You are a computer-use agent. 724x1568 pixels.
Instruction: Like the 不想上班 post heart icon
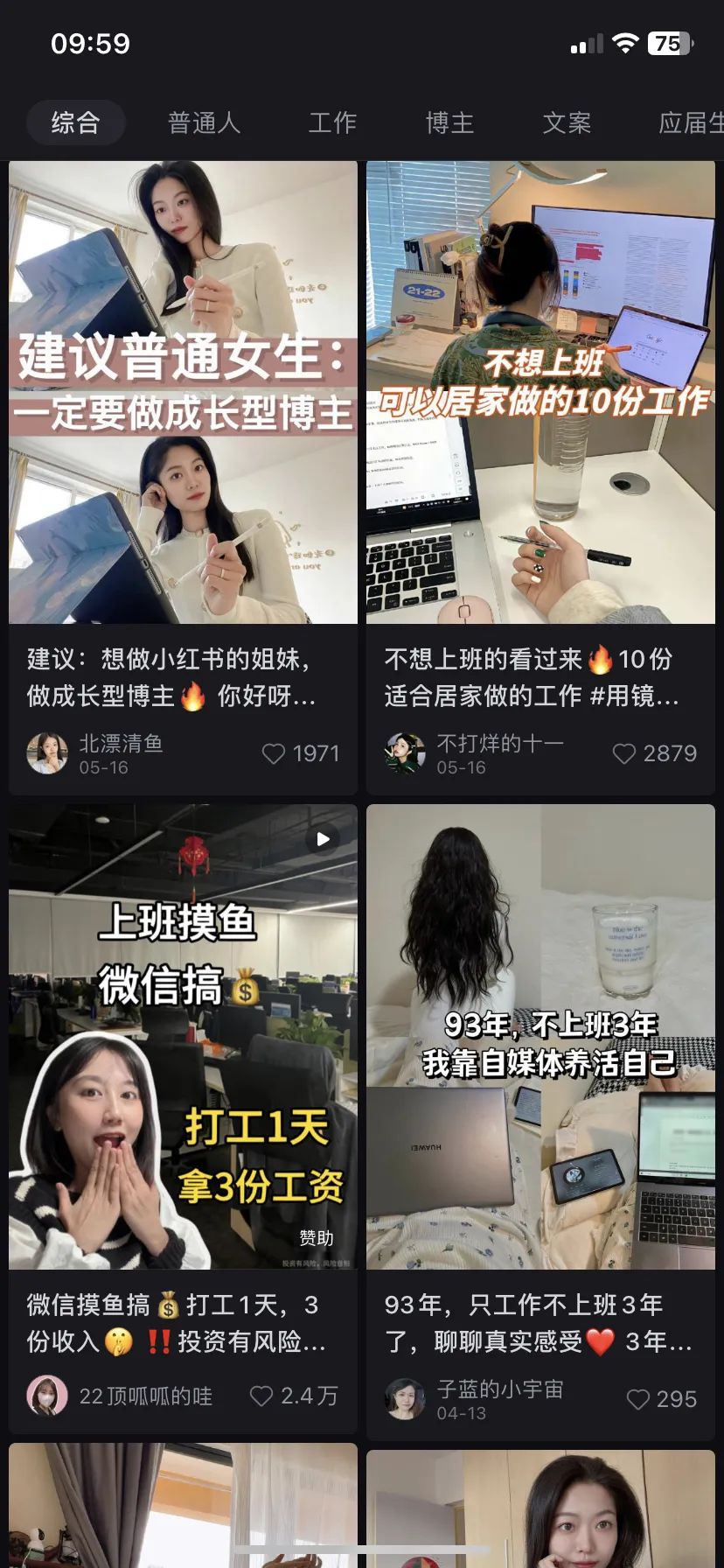[626, 753]
